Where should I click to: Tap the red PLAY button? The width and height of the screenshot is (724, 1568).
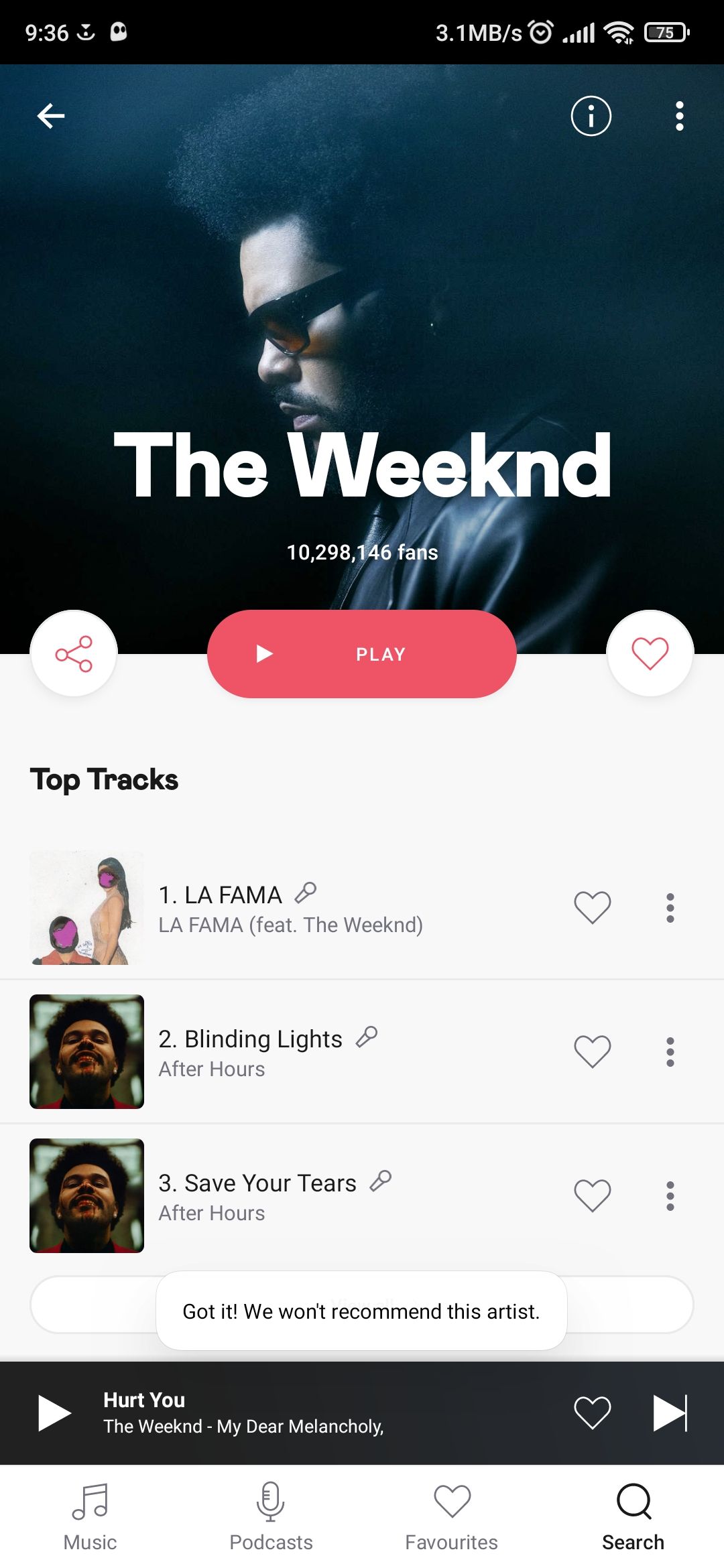(x=362, y=653)
